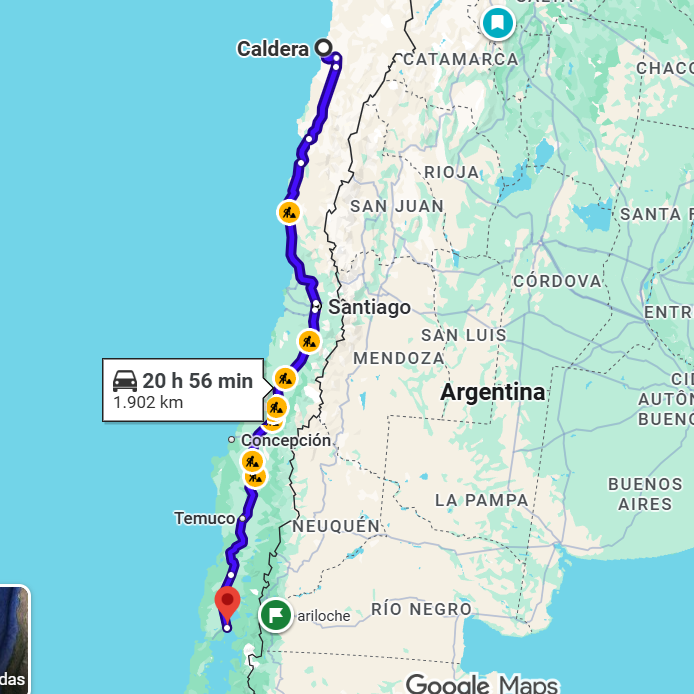Tap the 20 h 56 min route label
Screen dimensions: 694x694
(x=183, y=390)
